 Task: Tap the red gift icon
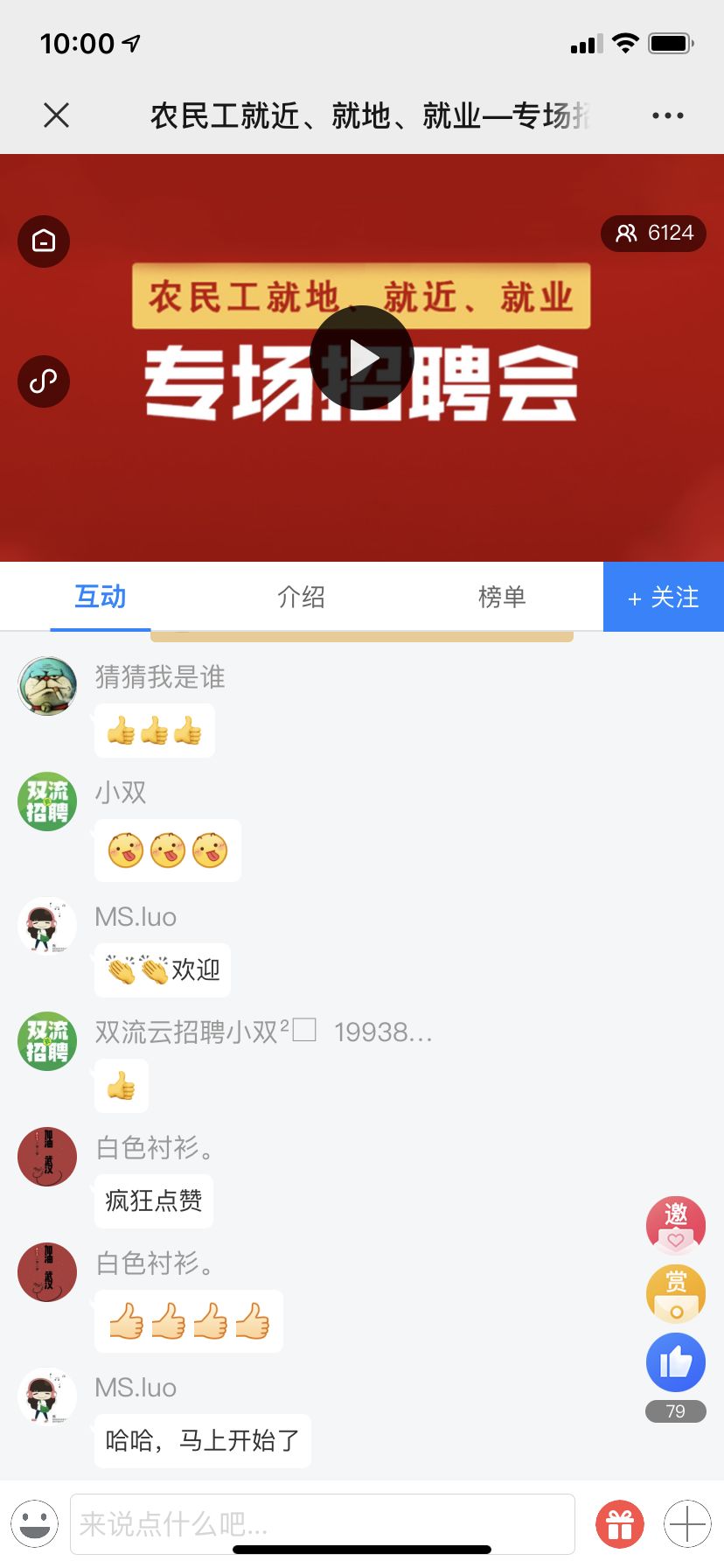tap(618, 1523)
